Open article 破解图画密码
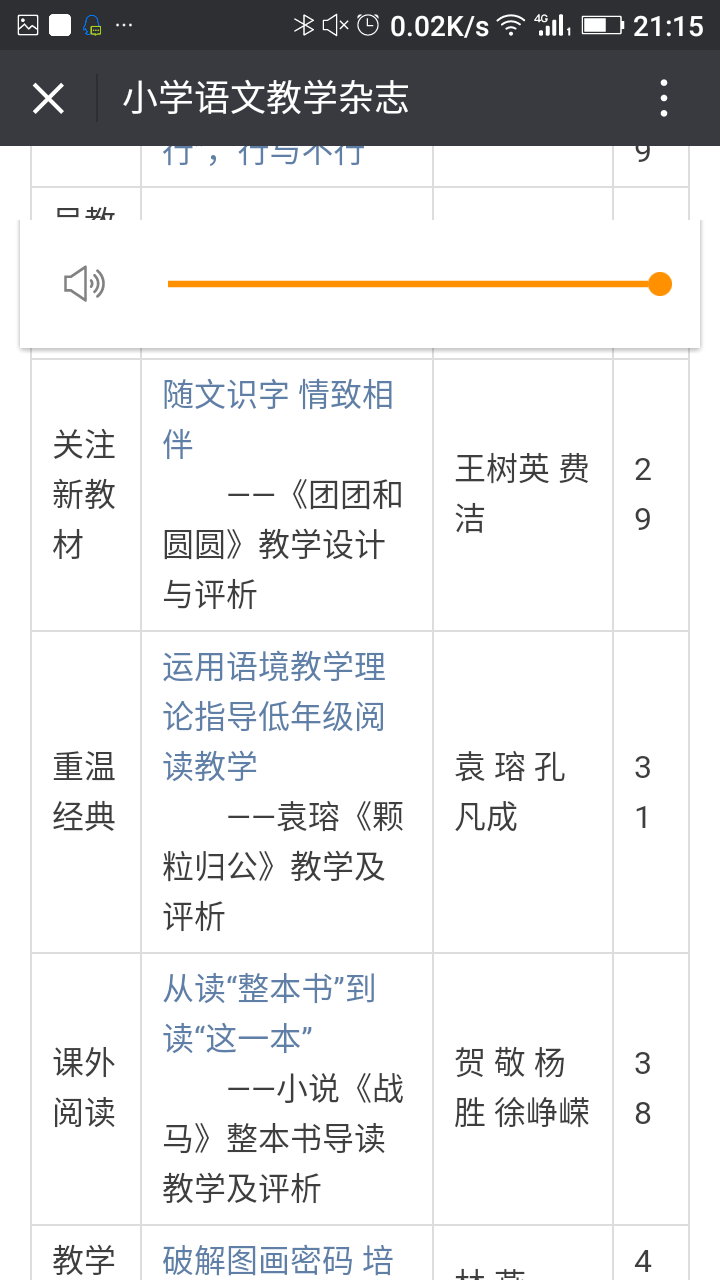 tap(278, 1260)
